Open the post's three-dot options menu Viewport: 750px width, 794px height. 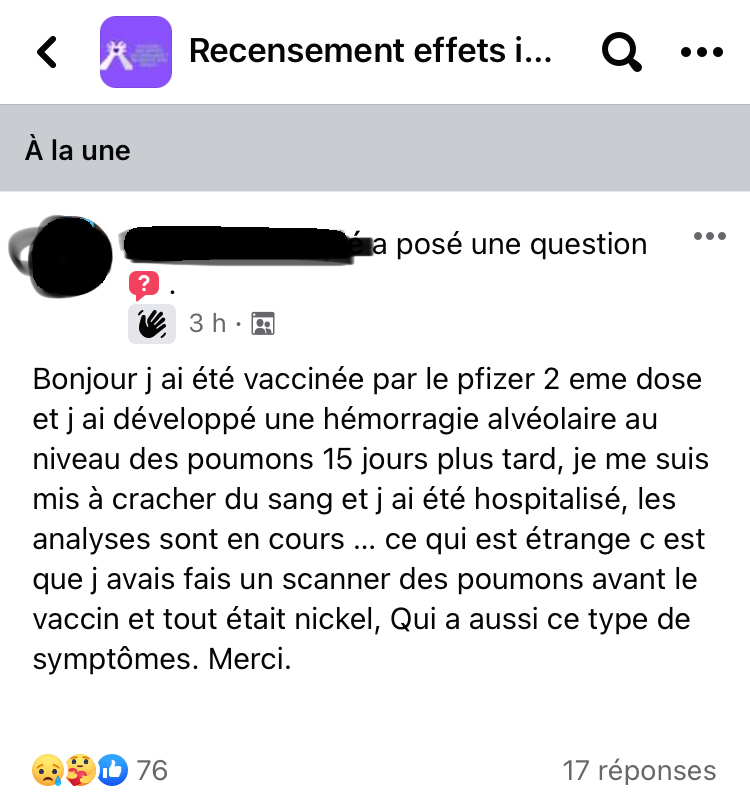(x=709, y=237)
